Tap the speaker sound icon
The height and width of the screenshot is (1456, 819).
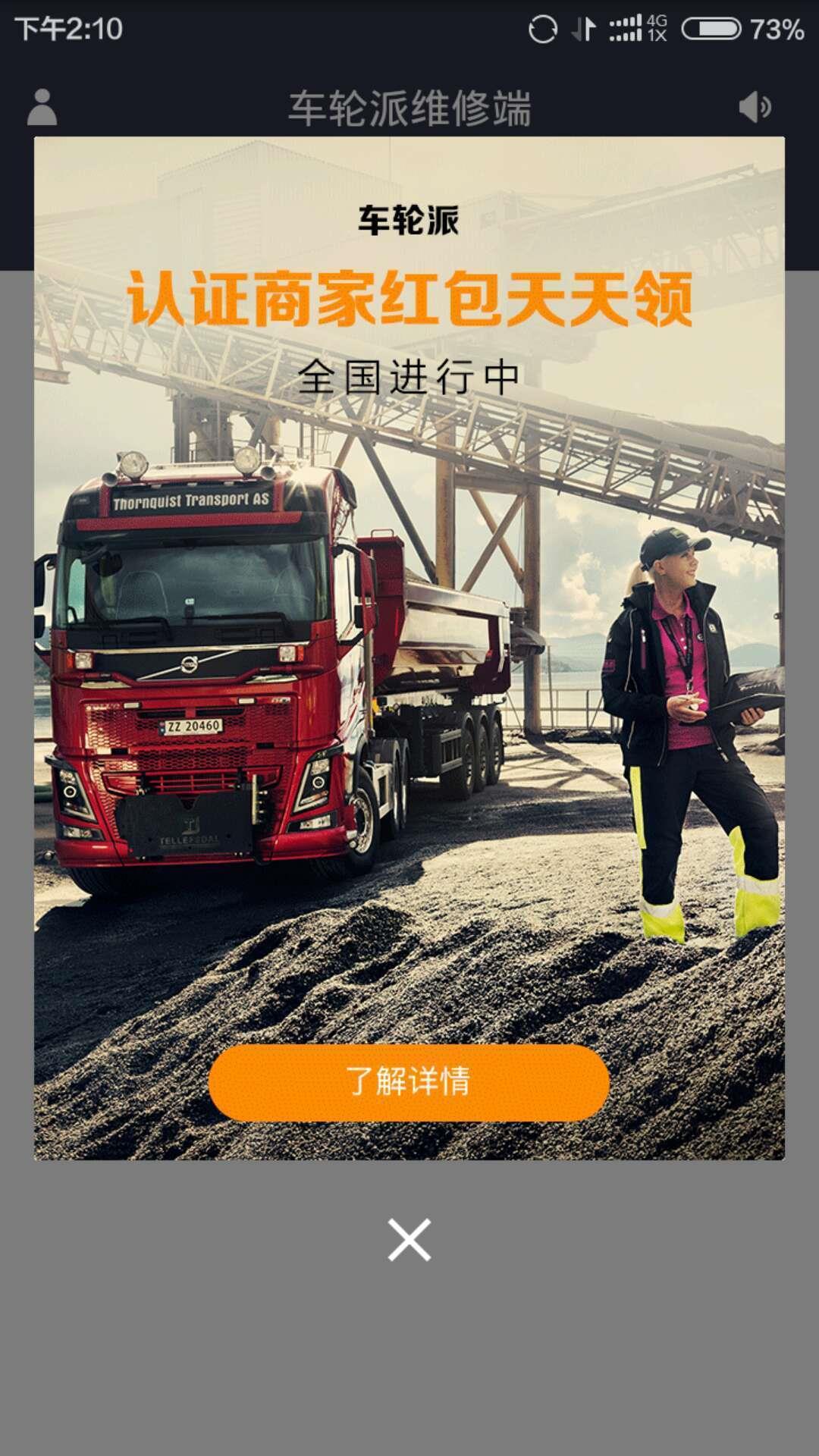pos(755,107)
